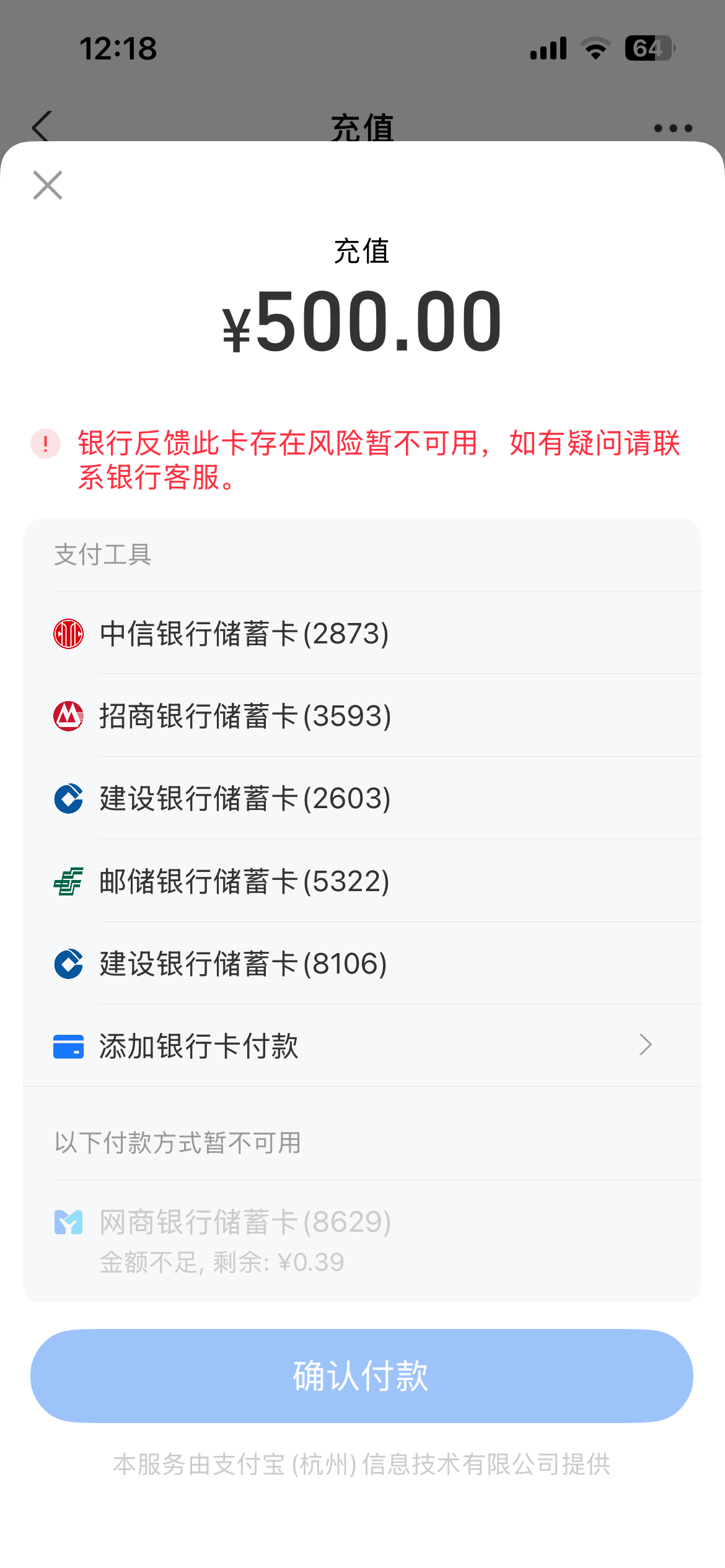Screen dimensions: 725x1568
Task: Choose 建设银行储蓄卡 (8106)
Action: [x=362, y=963]
